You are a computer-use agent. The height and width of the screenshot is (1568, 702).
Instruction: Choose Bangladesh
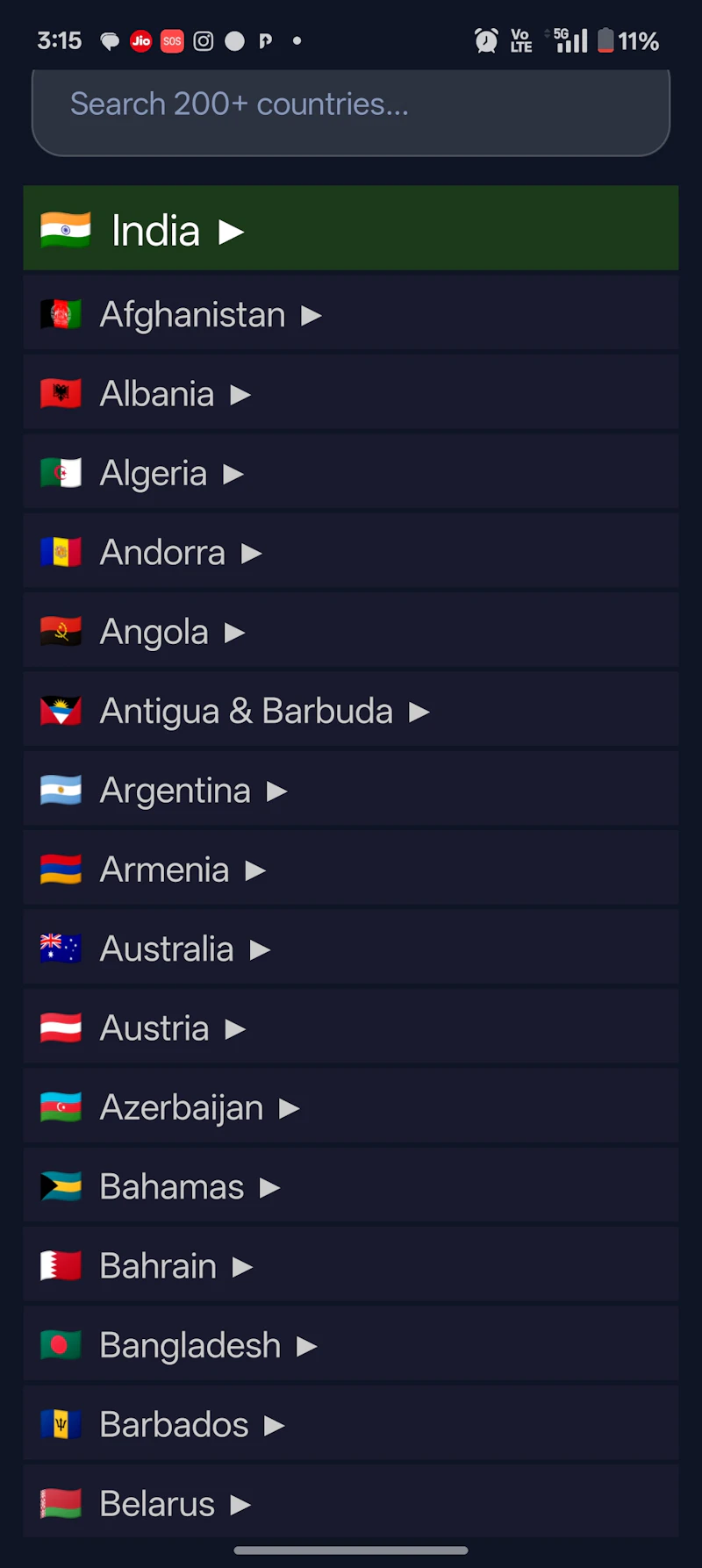[x=351, y=1344]
